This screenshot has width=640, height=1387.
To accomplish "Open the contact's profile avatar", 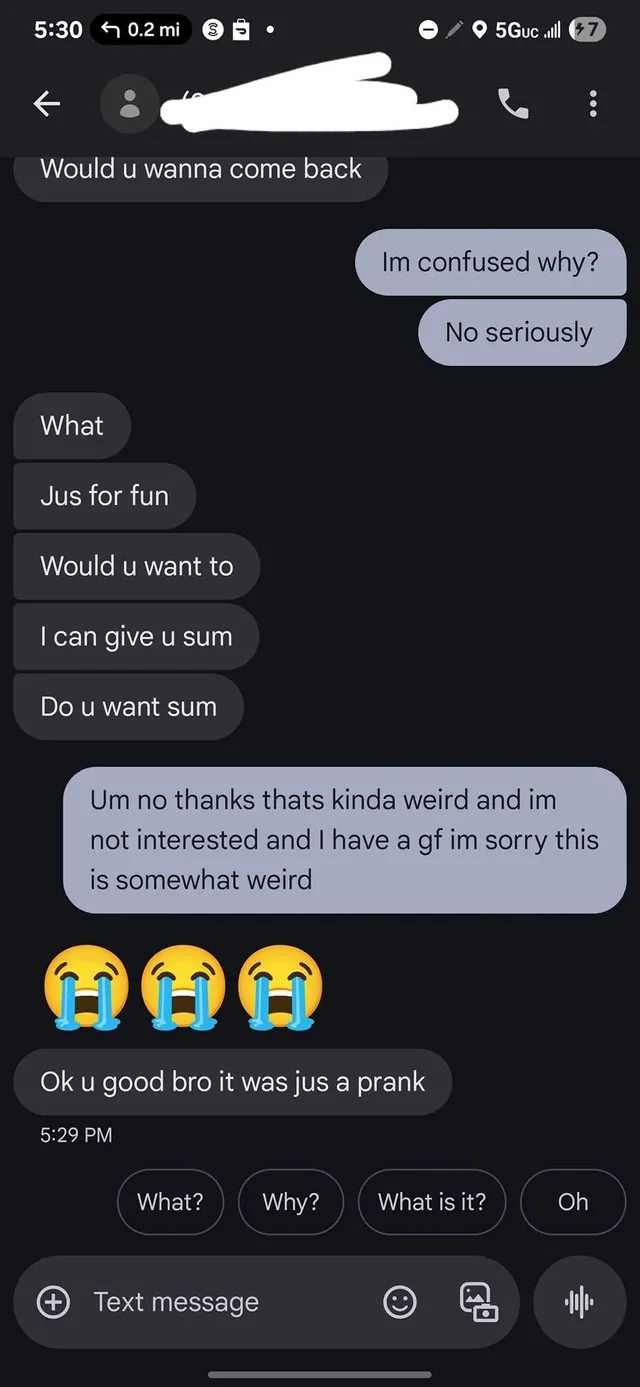I will tap(130, 104).
